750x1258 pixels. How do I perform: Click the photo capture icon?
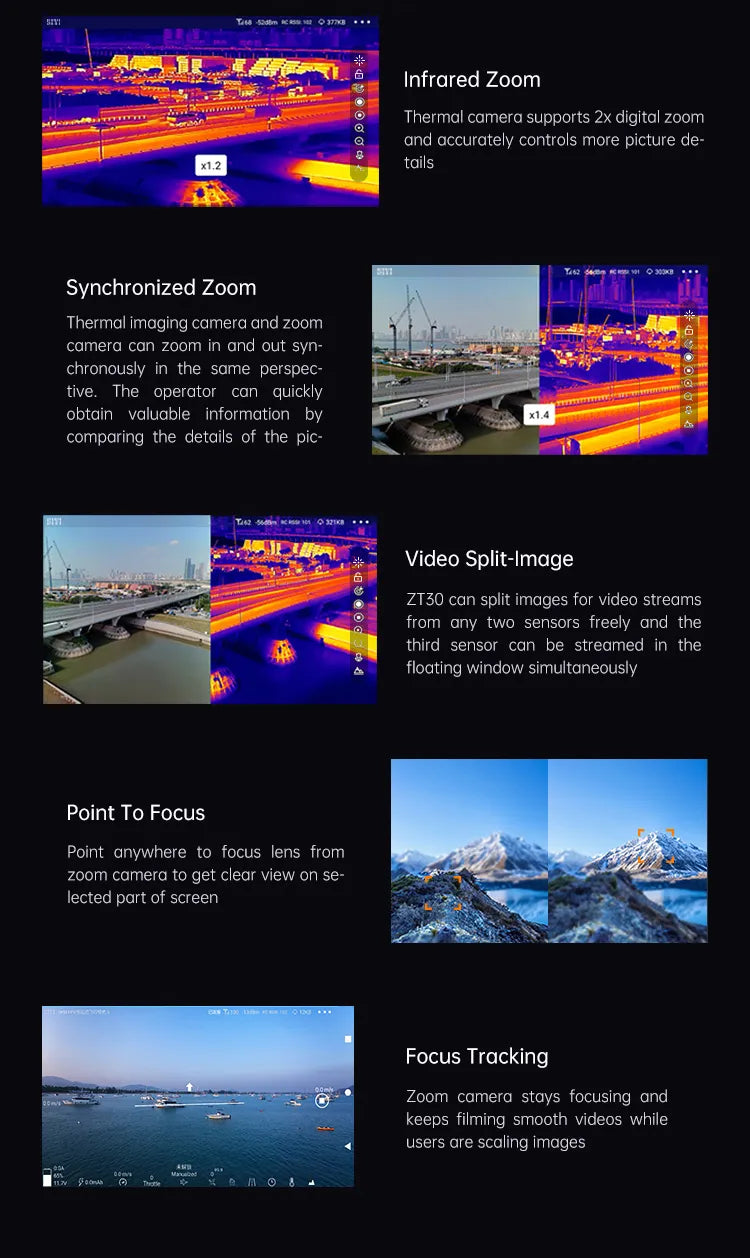point(359,102)
